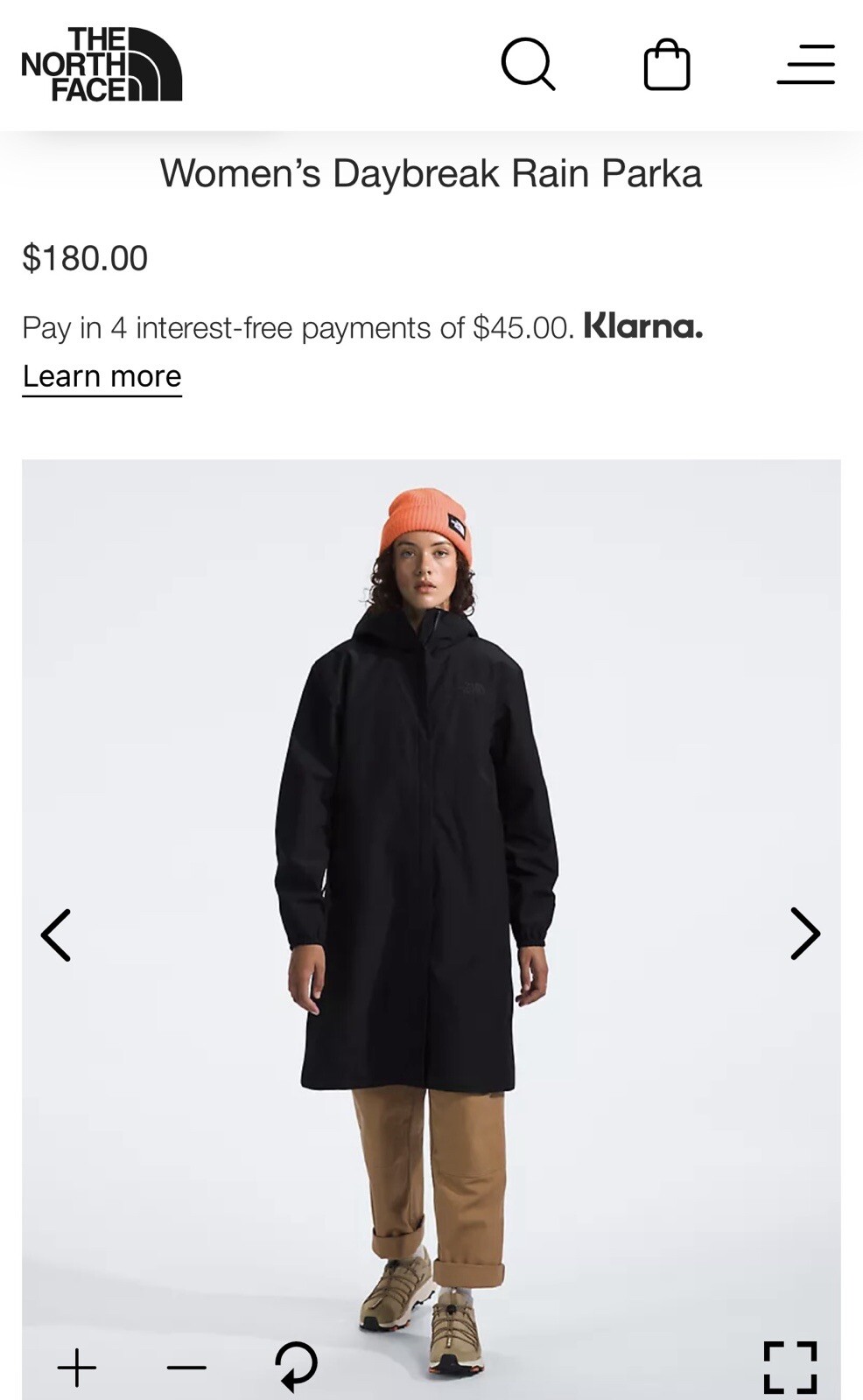The height and width of the screenshot is (1400, 863).
Task: Open The North Face home logo
Action: click(102, 64)
